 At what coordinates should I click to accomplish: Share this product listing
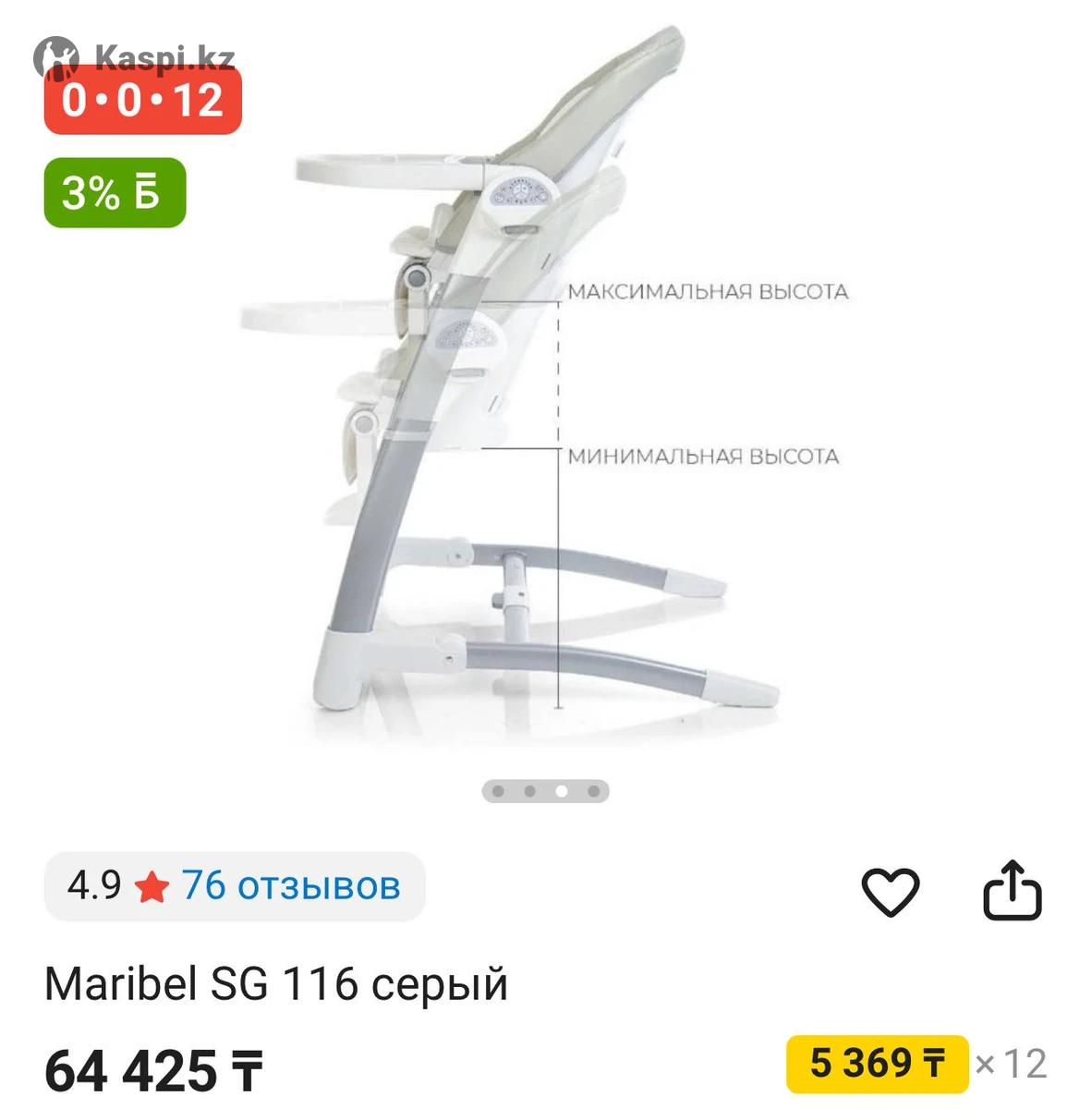[x=1012, y=891]
